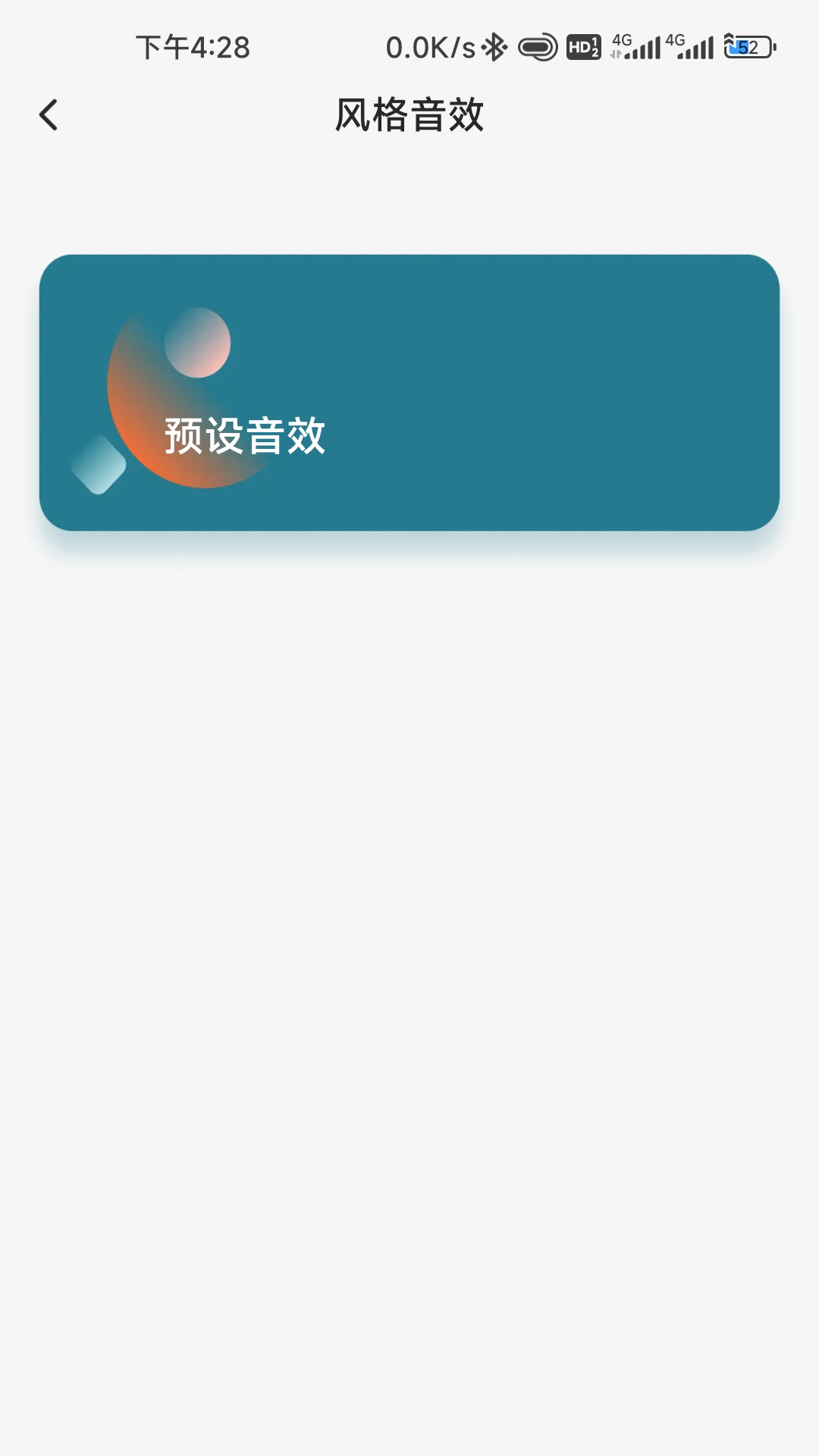Tap the HD VoLTE indicator icon
Screen dimensions: 819x1456
pos(582,47)
